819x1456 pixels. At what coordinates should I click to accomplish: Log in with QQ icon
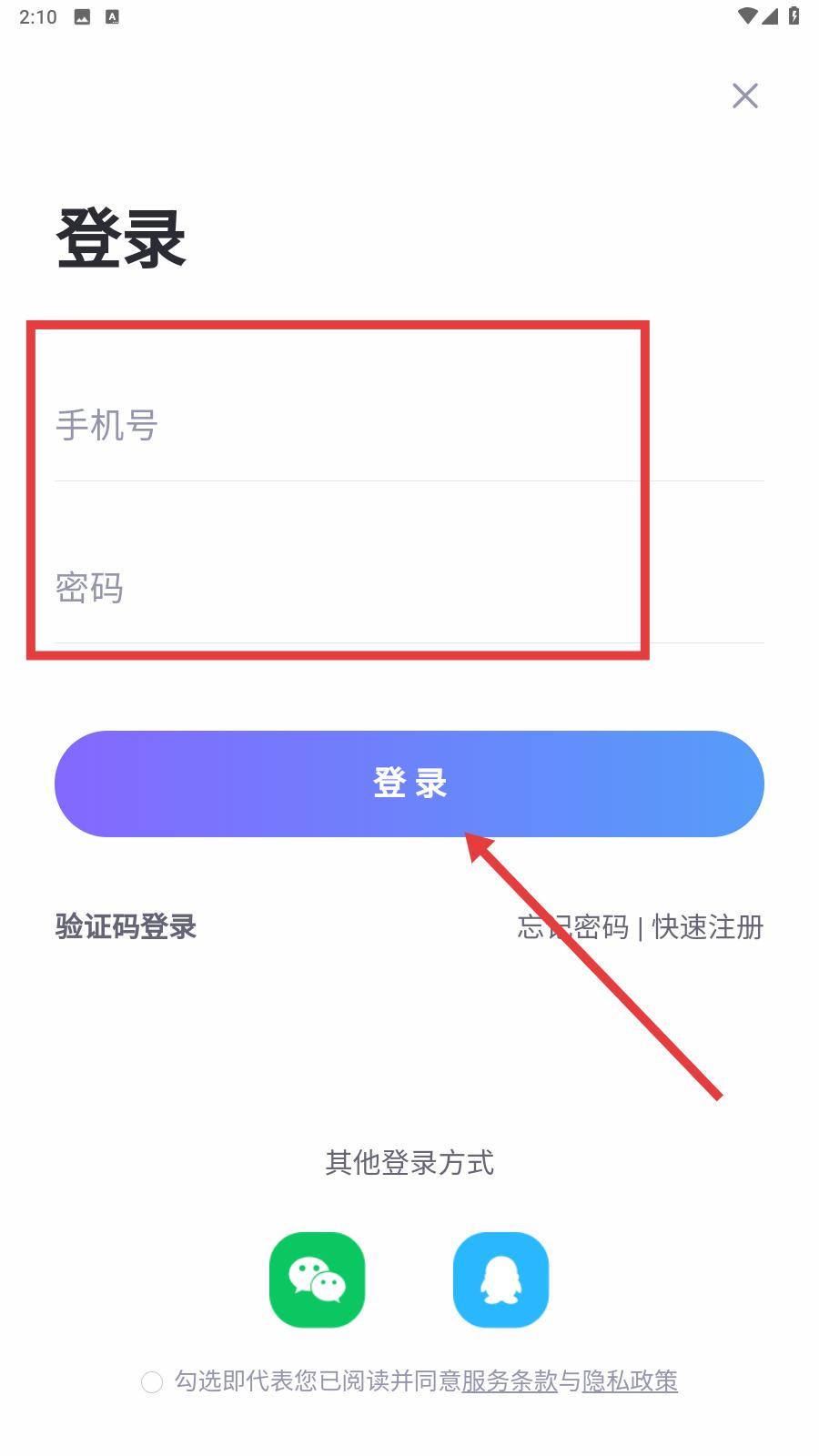[500, 1279]
